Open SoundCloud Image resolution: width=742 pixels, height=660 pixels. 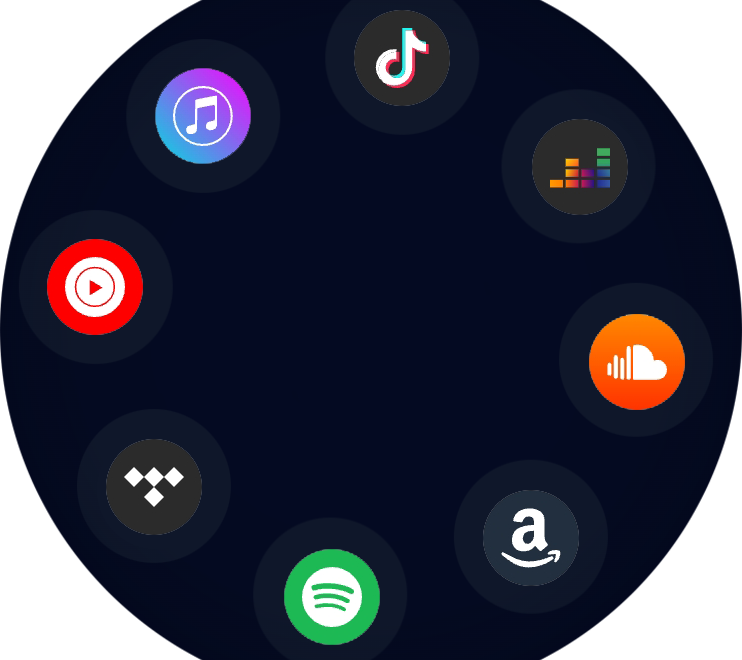point(636,361)
